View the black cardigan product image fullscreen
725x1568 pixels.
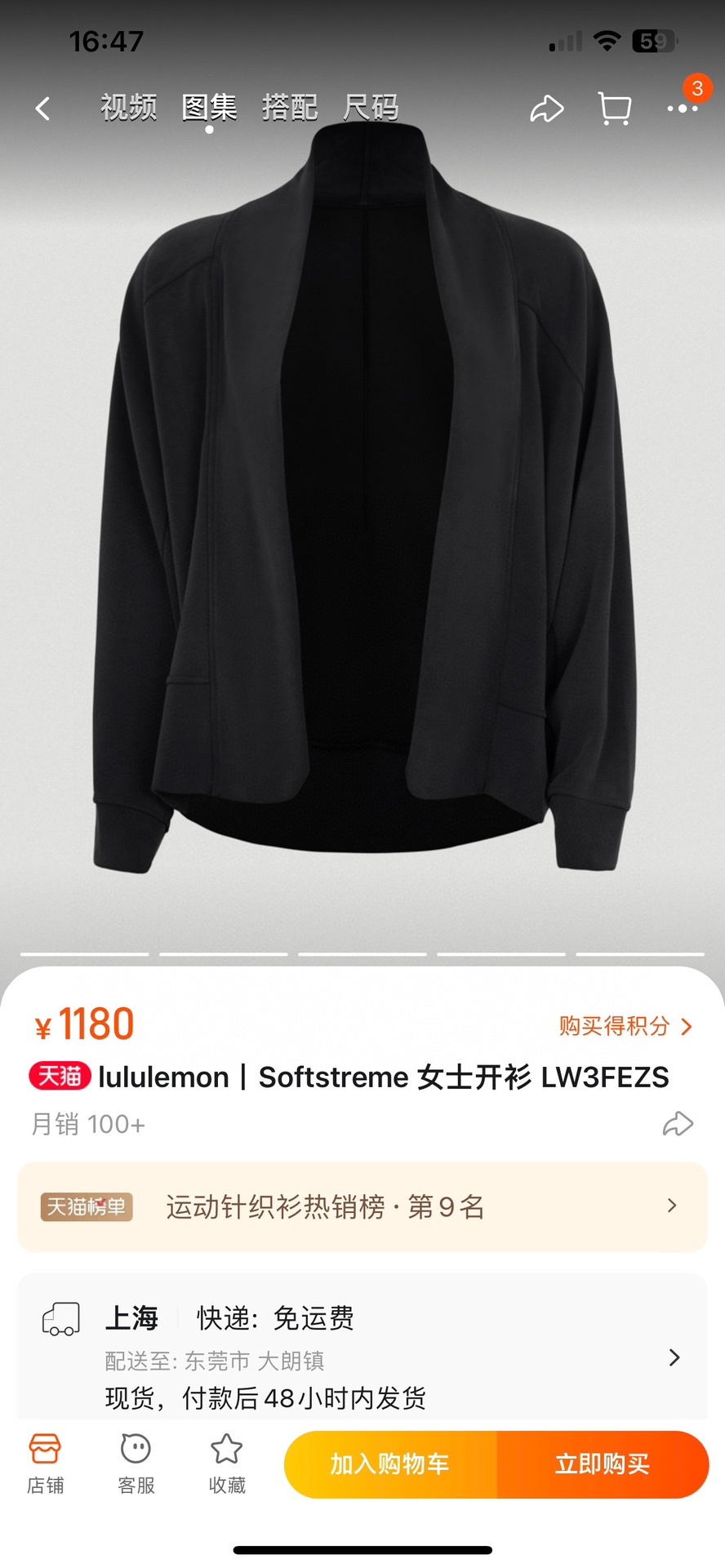click(362, 531)
